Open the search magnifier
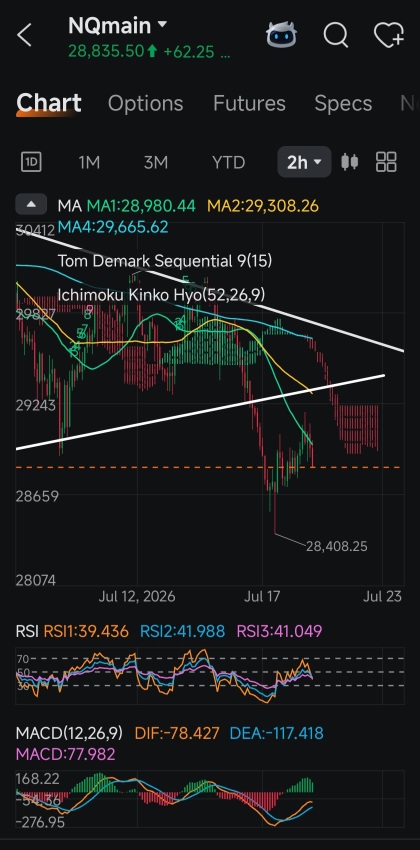 tap(335, 35)
